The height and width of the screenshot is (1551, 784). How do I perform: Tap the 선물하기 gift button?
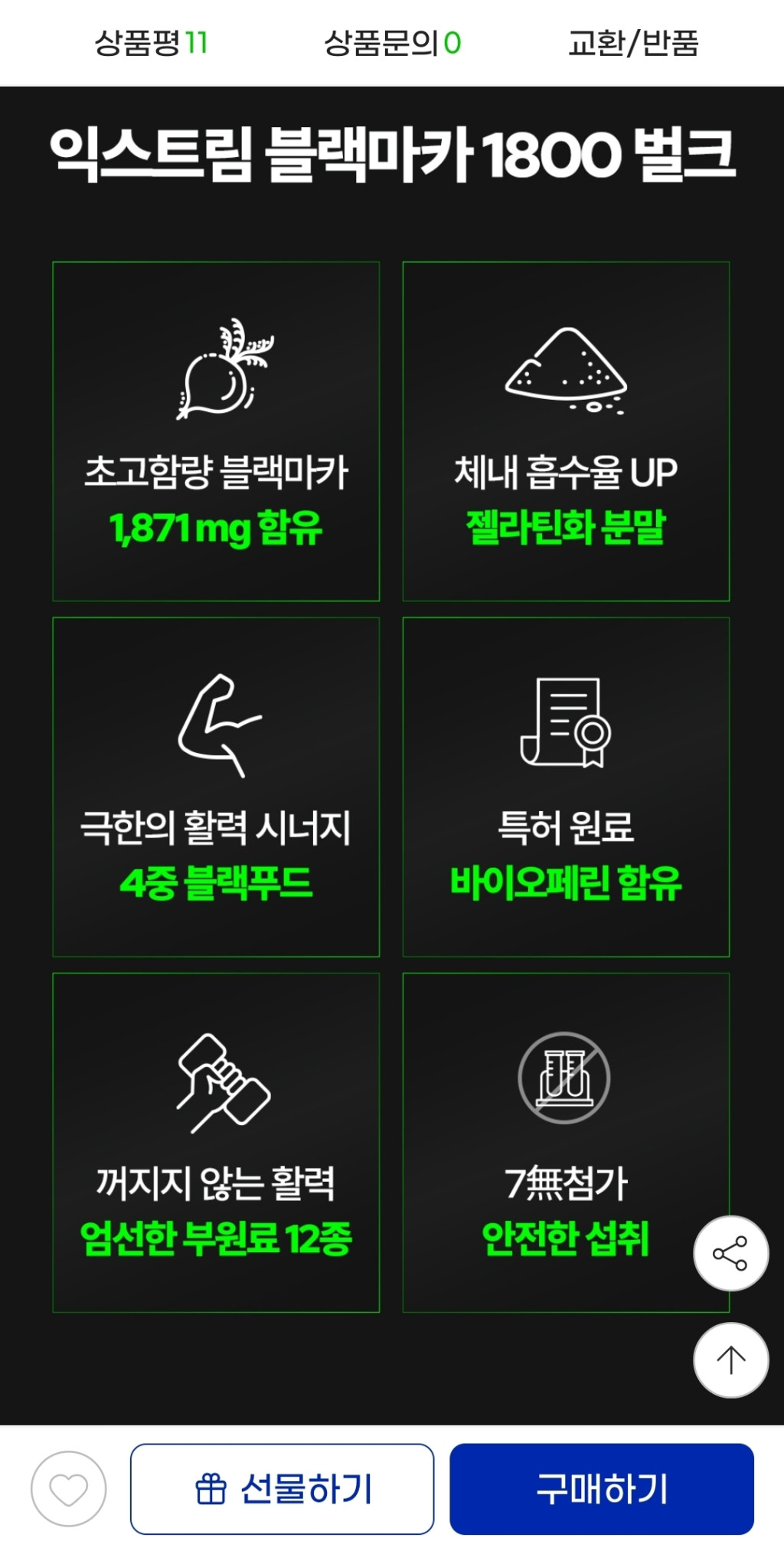[282, 1489]
